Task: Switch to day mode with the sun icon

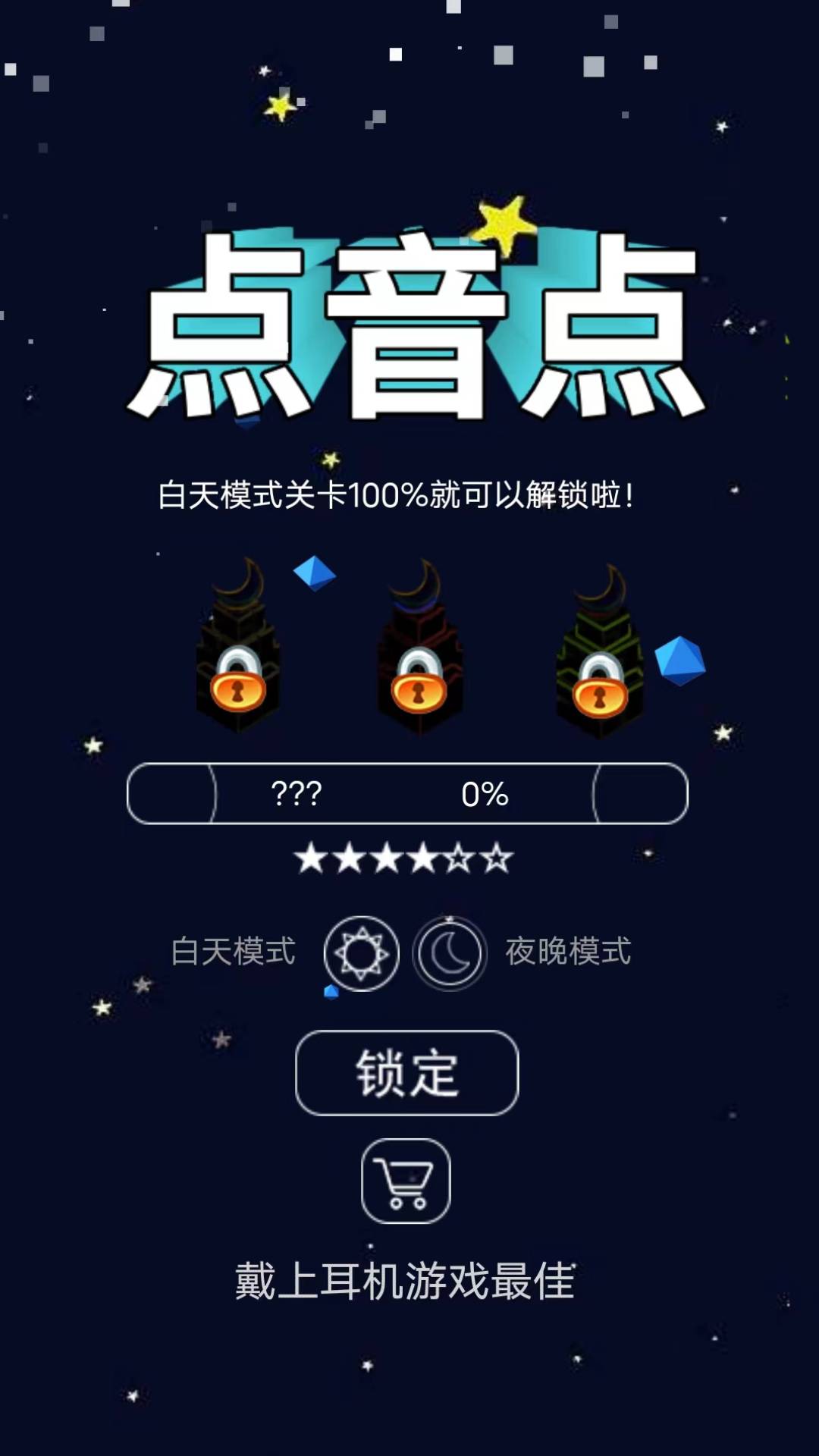Action: click(362, 953)
